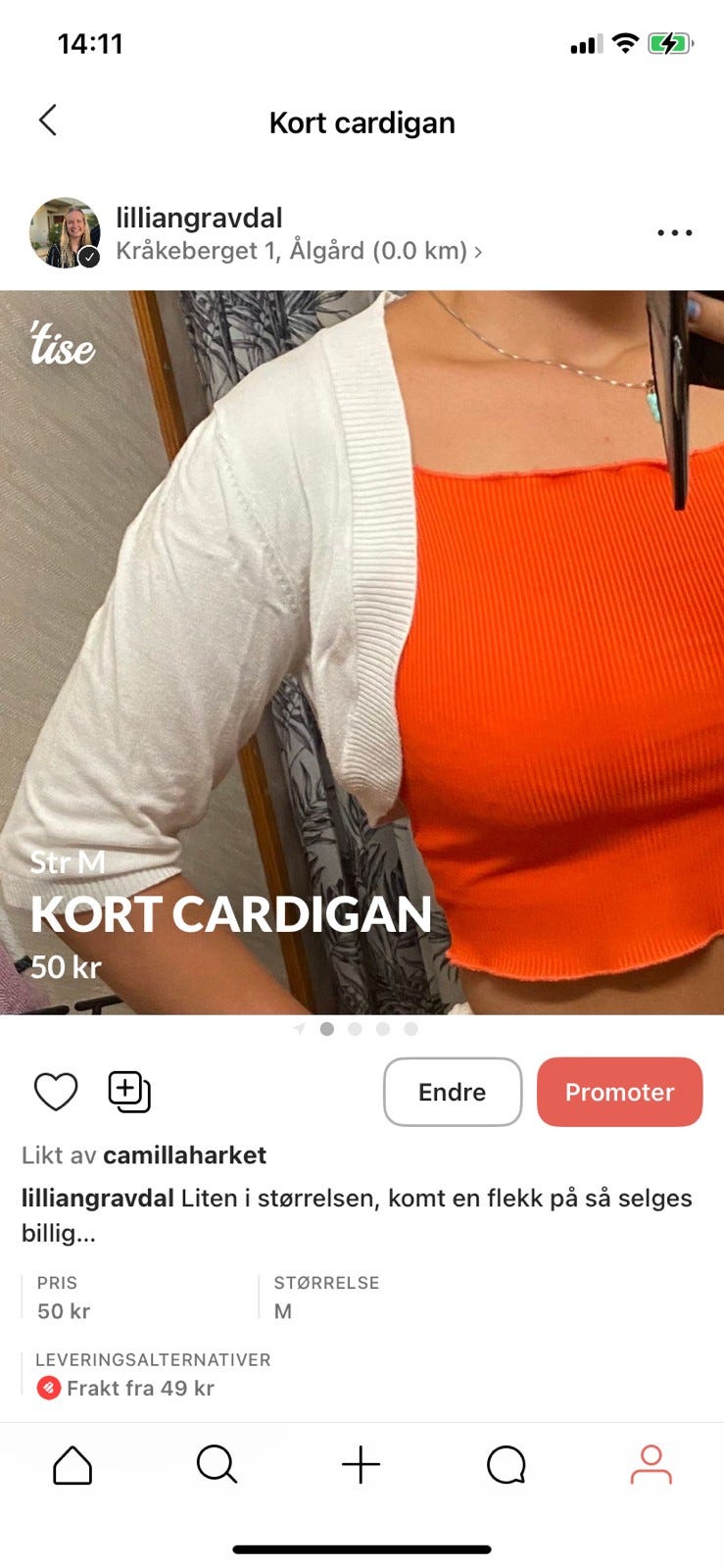724x1568 pixels.
Task: Expand the location Kråkeberget 1, Ålgård
Action: tap(294, 251)
